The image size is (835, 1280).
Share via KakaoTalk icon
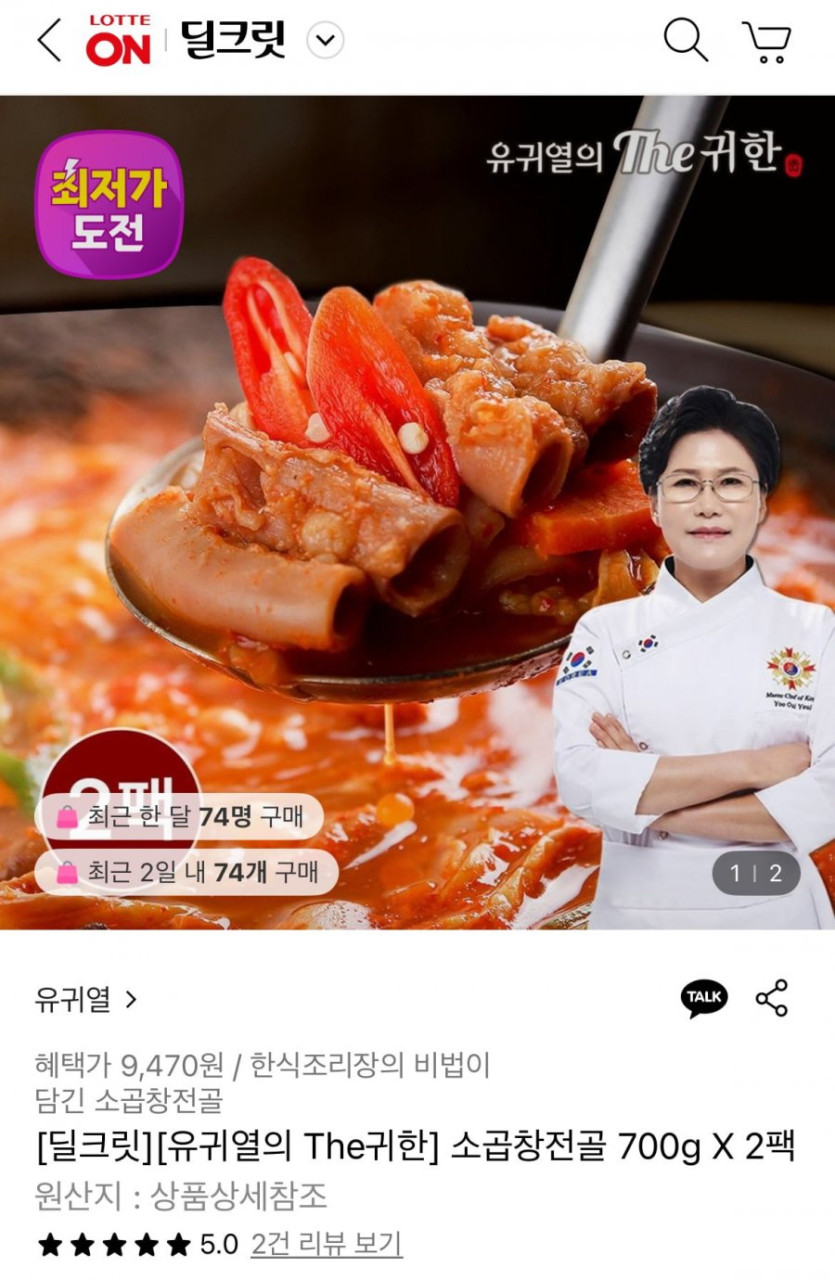[704, 998]
